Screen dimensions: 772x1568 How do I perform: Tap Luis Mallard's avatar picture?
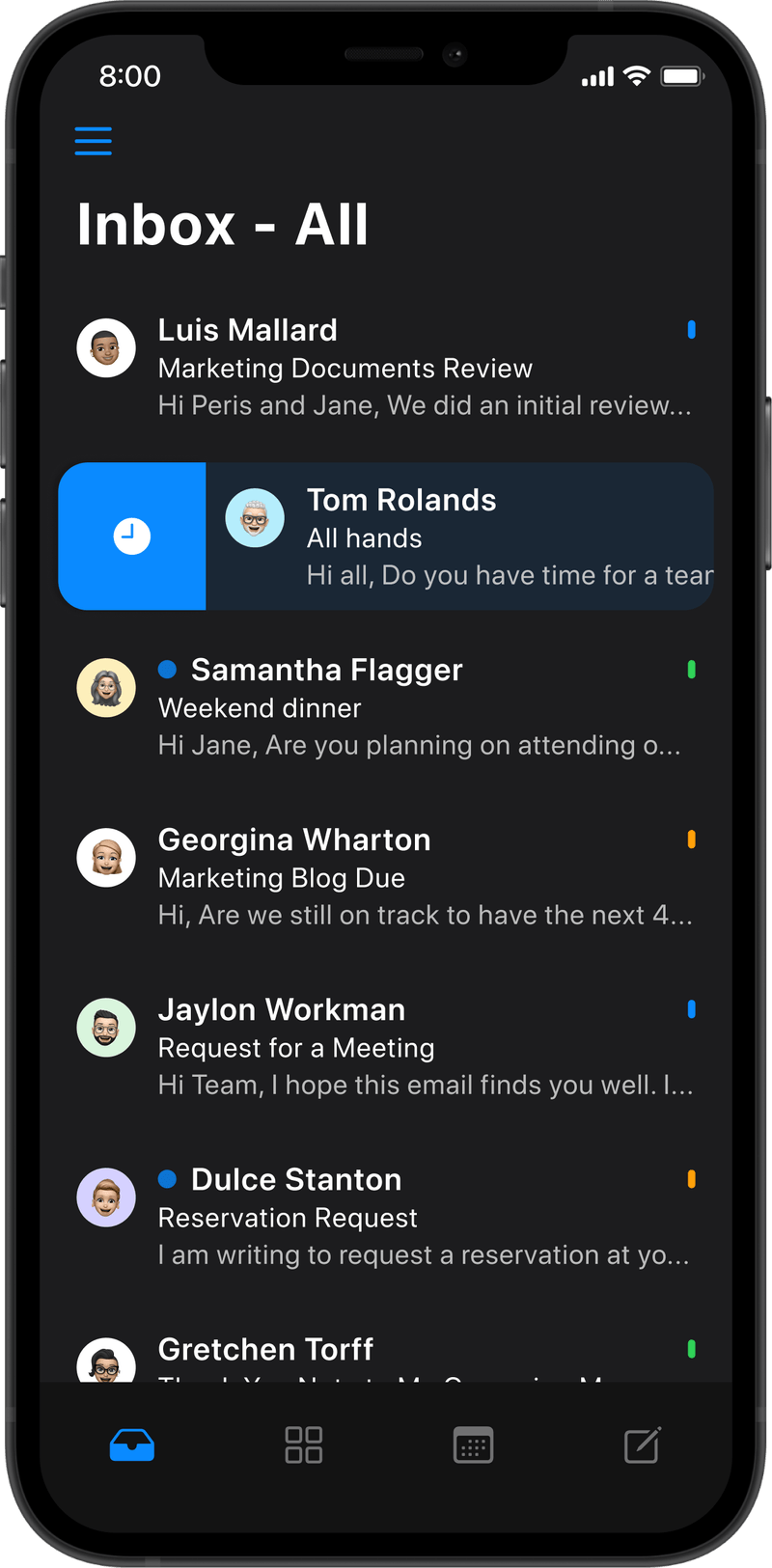pos(106,347)
